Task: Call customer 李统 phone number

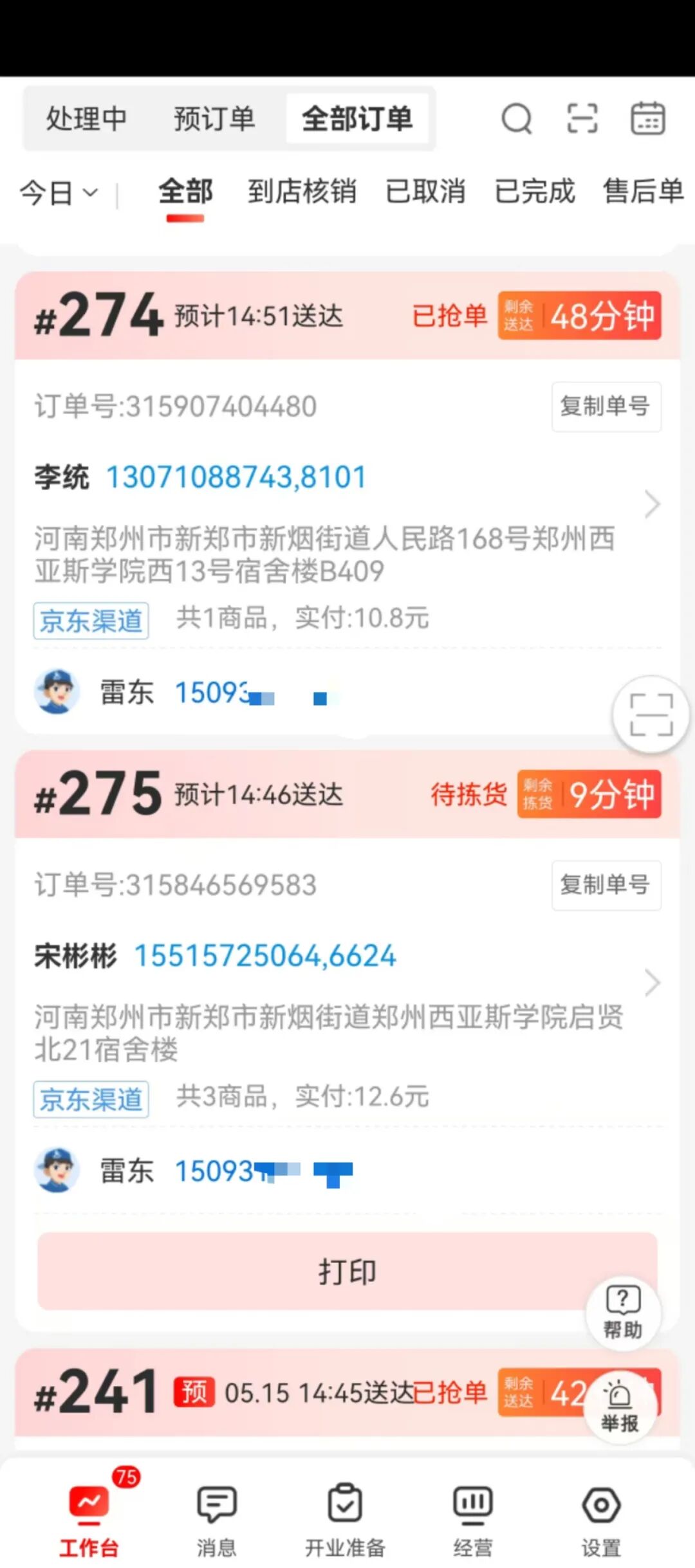Action: 236,477
